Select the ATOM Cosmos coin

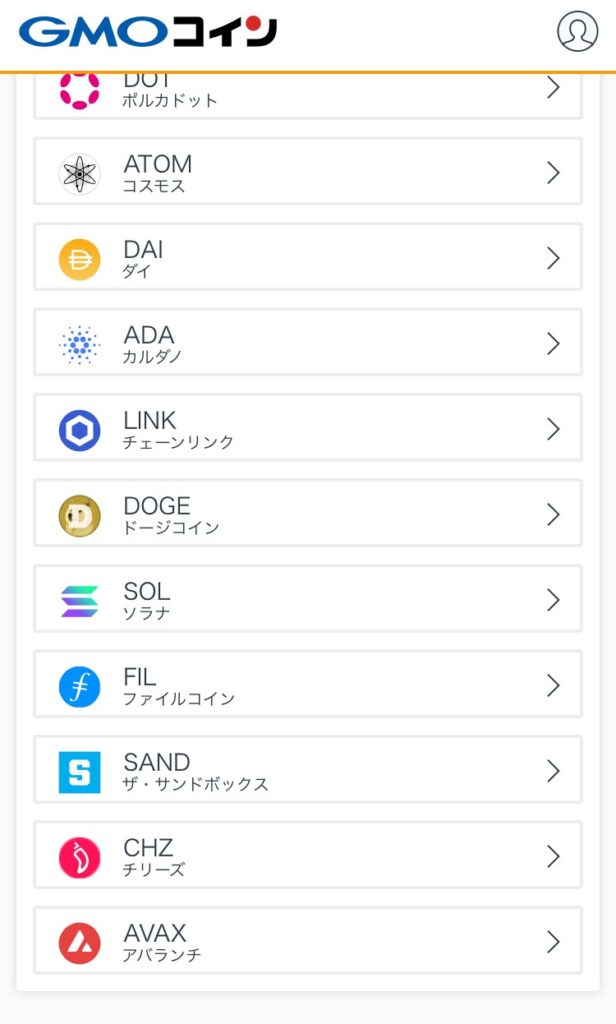(308, 173)
